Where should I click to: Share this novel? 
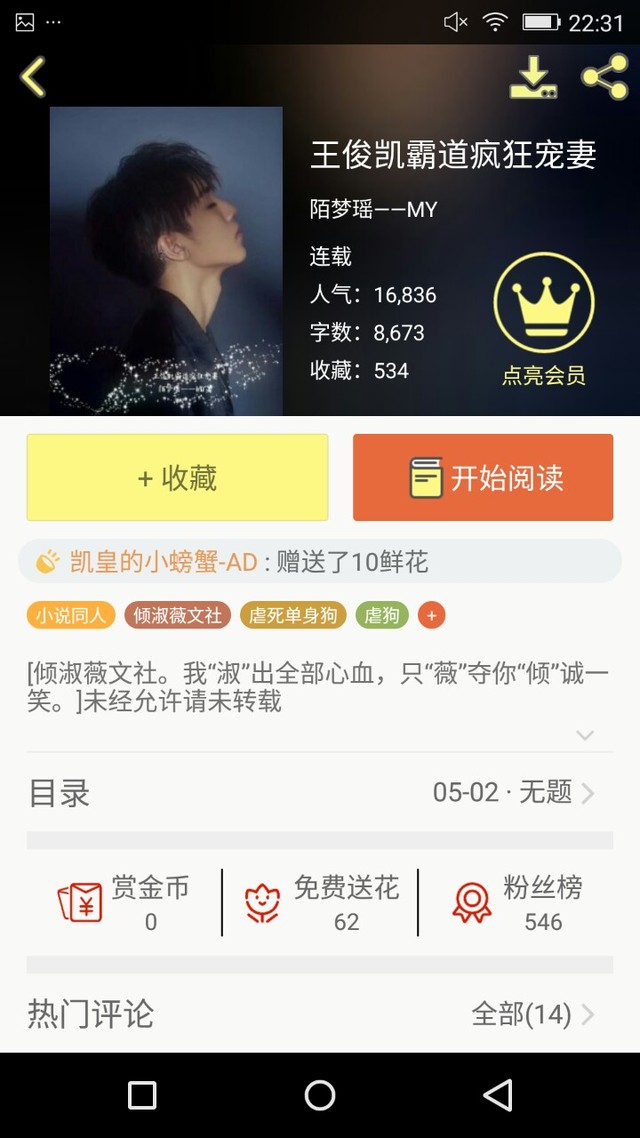point(605,77)
